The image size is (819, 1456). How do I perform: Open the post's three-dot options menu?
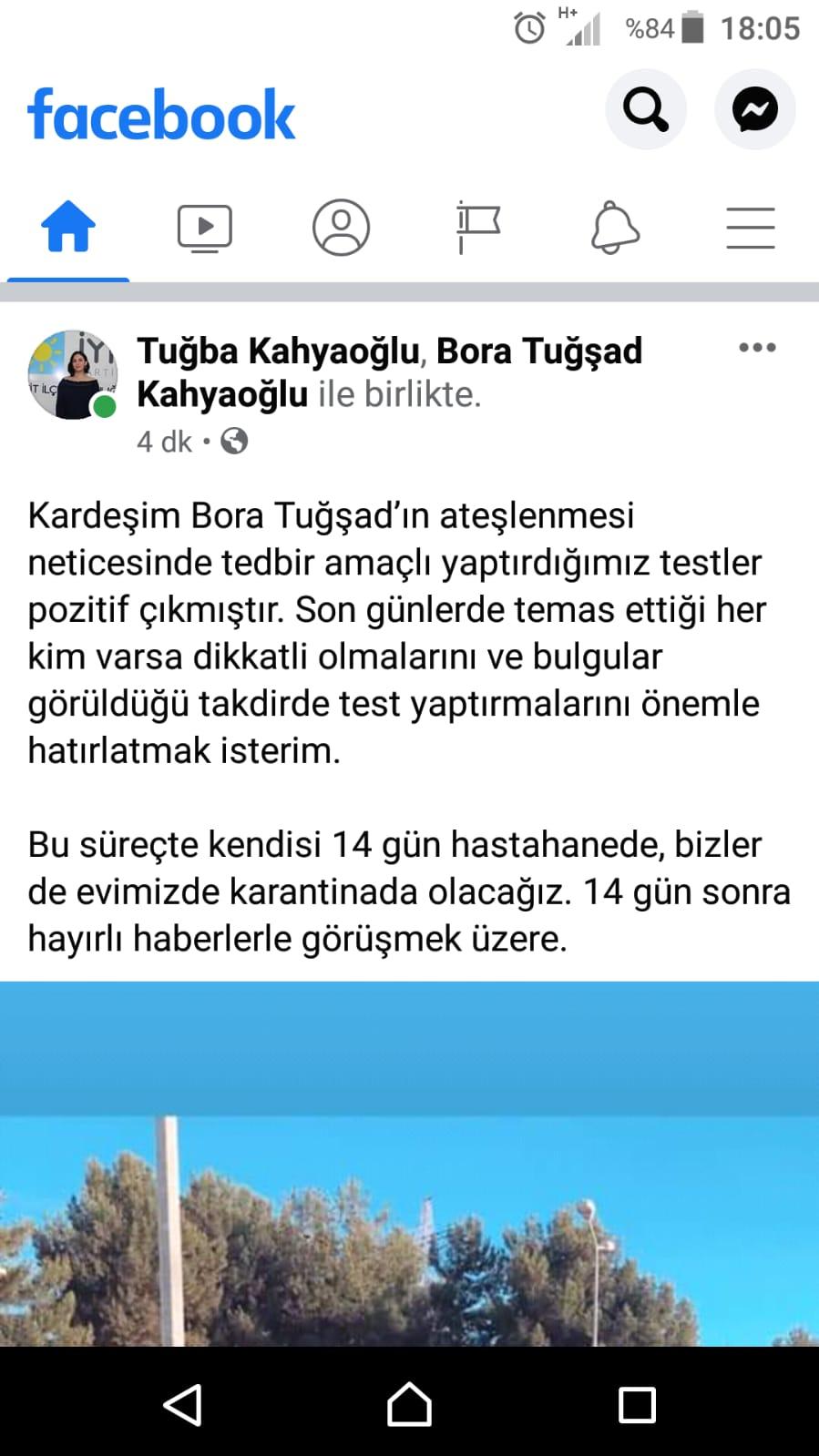(x=757, y=348)
